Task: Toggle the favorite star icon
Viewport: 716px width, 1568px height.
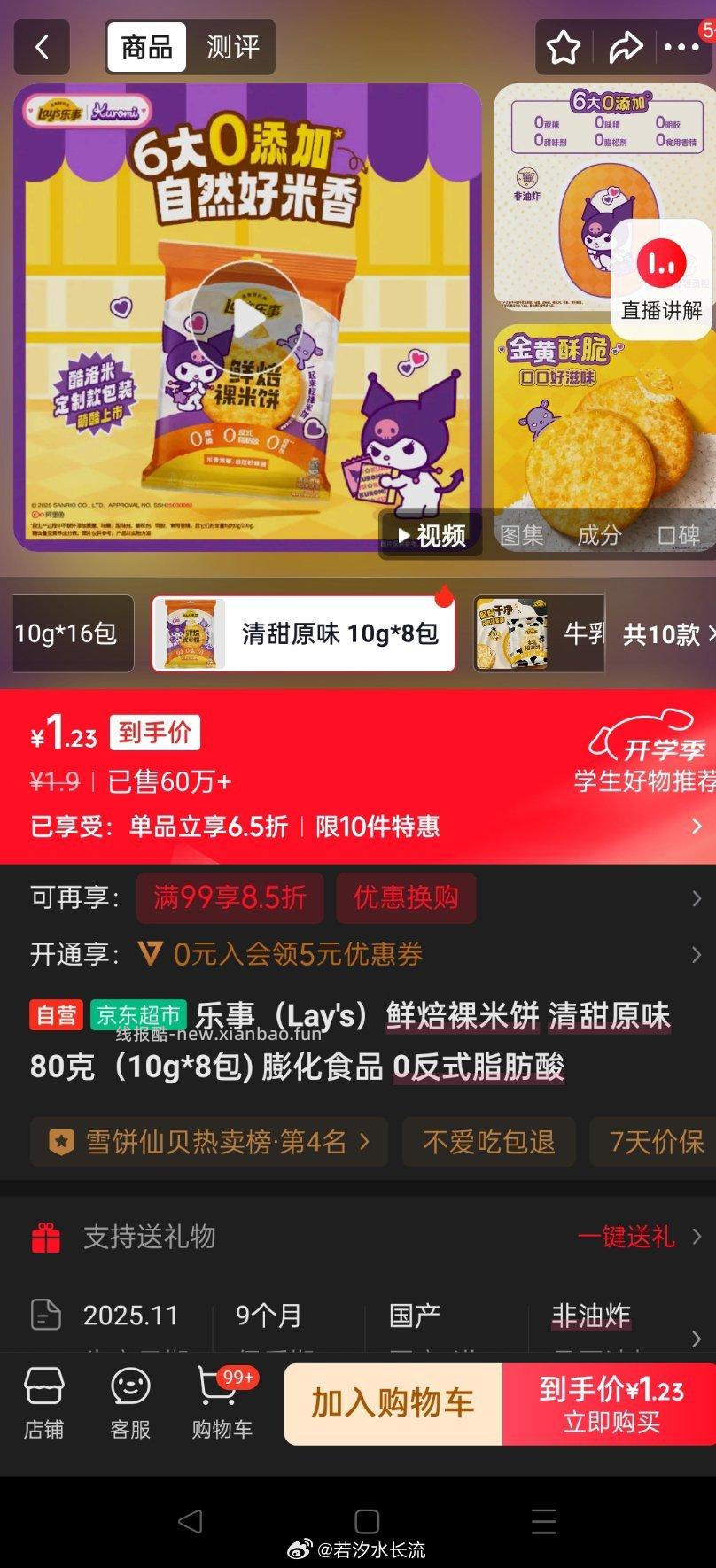Action: click(564, 48)
